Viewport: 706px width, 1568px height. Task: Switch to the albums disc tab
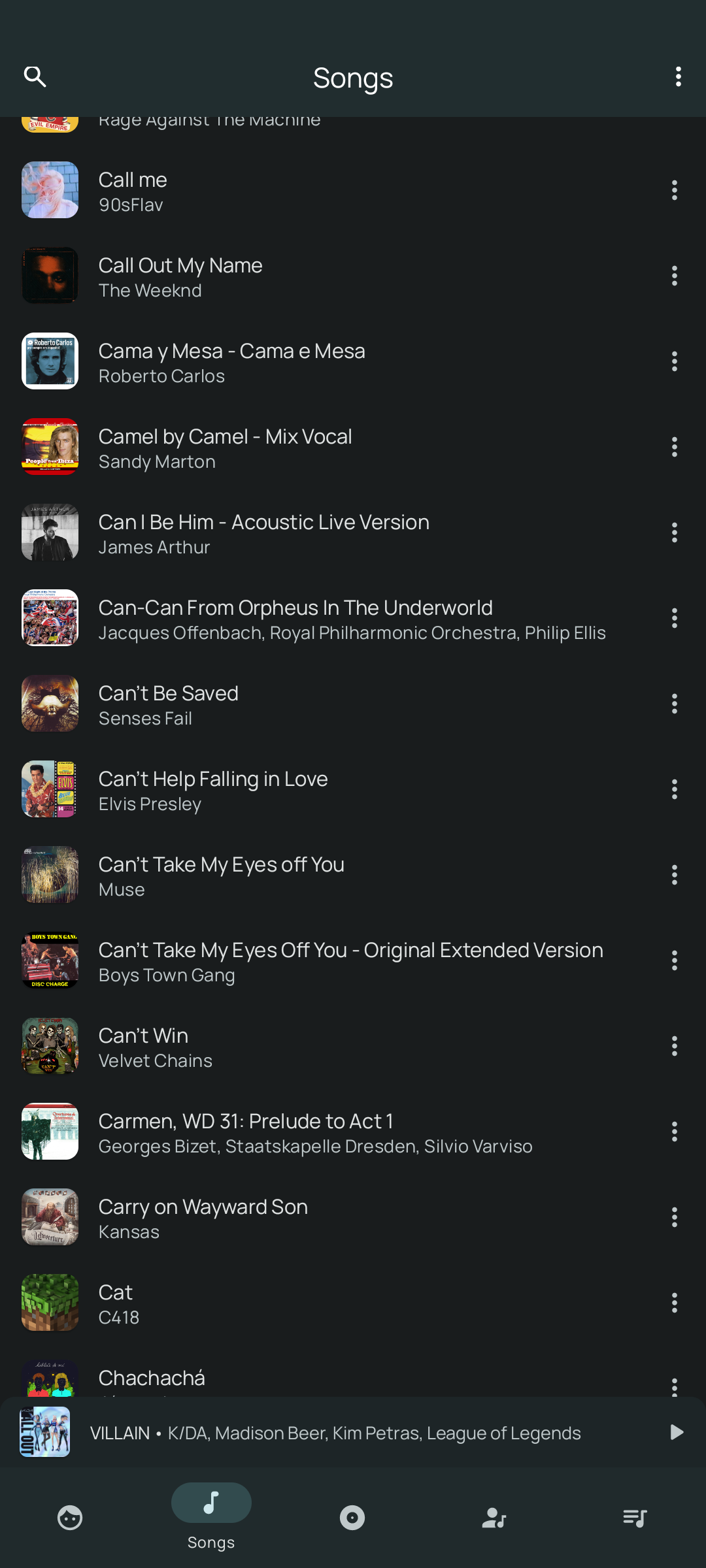coord(352,1518)
